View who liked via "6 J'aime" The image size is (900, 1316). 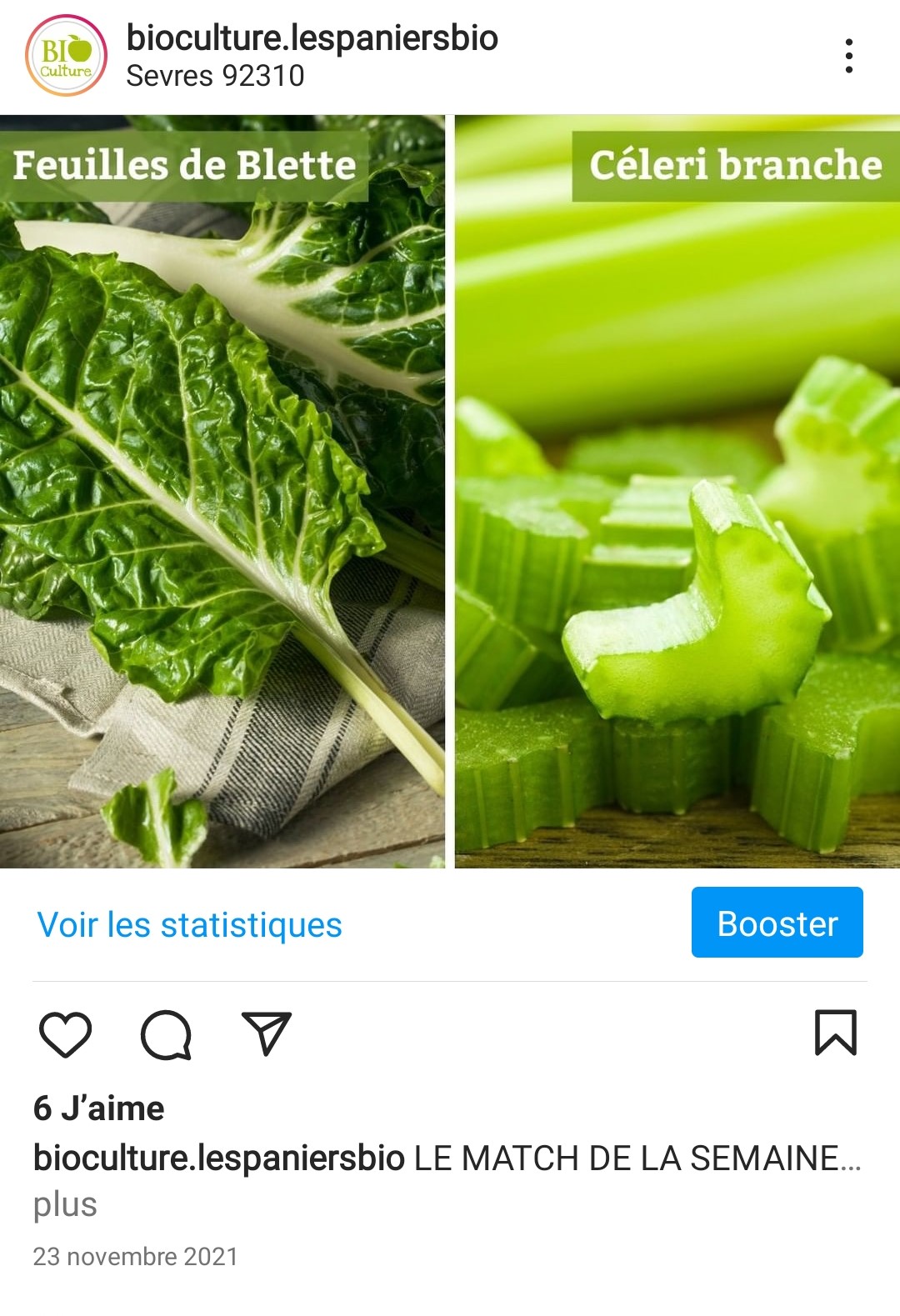[98, 1108]
